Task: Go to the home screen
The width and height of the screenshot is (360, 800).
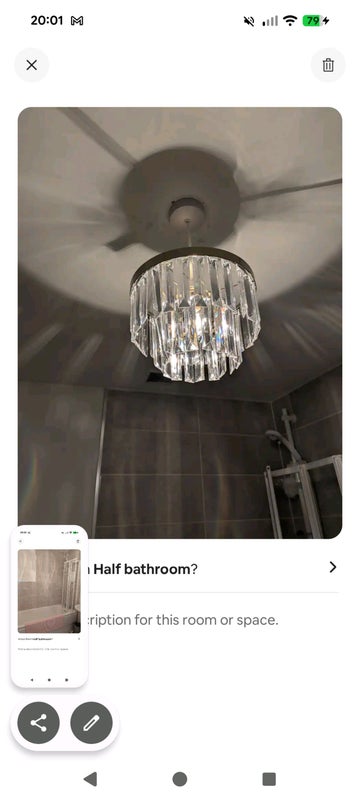Action: pyautogui.click(x=179, y=779)
